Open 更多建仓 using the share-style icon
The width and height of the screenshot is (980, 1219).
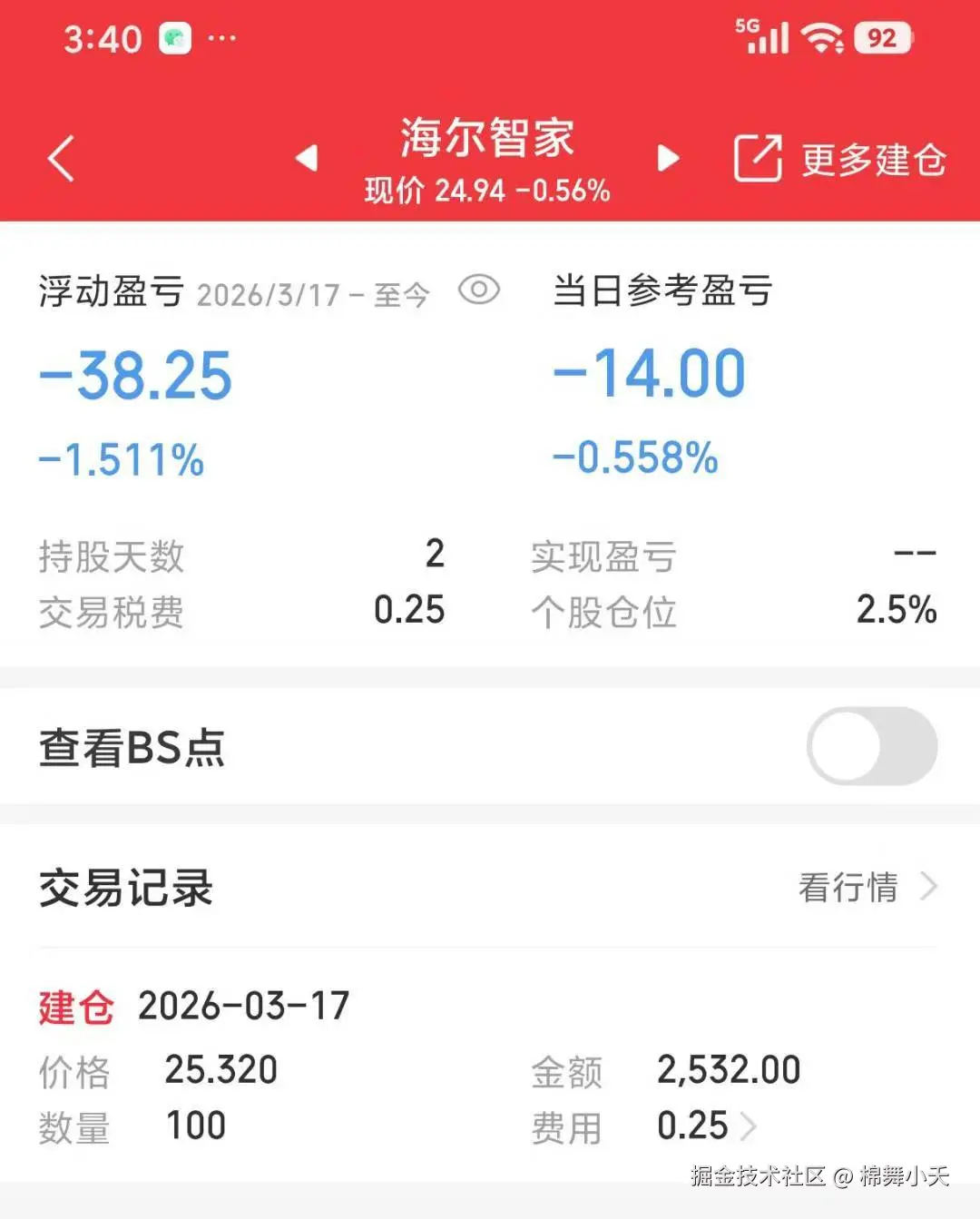[759, 157]
